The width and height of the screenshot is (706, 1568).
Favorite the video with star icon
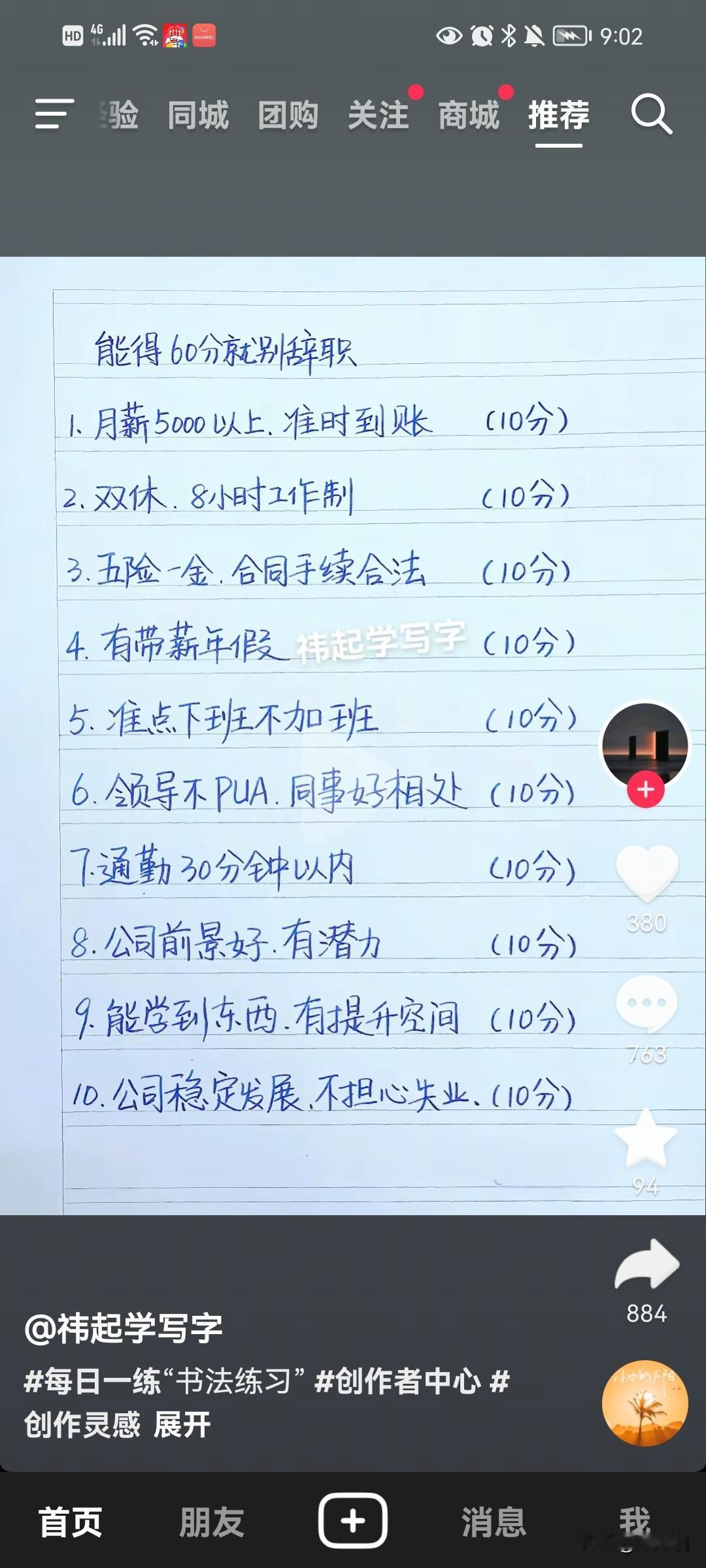[x=646, y=1138]
